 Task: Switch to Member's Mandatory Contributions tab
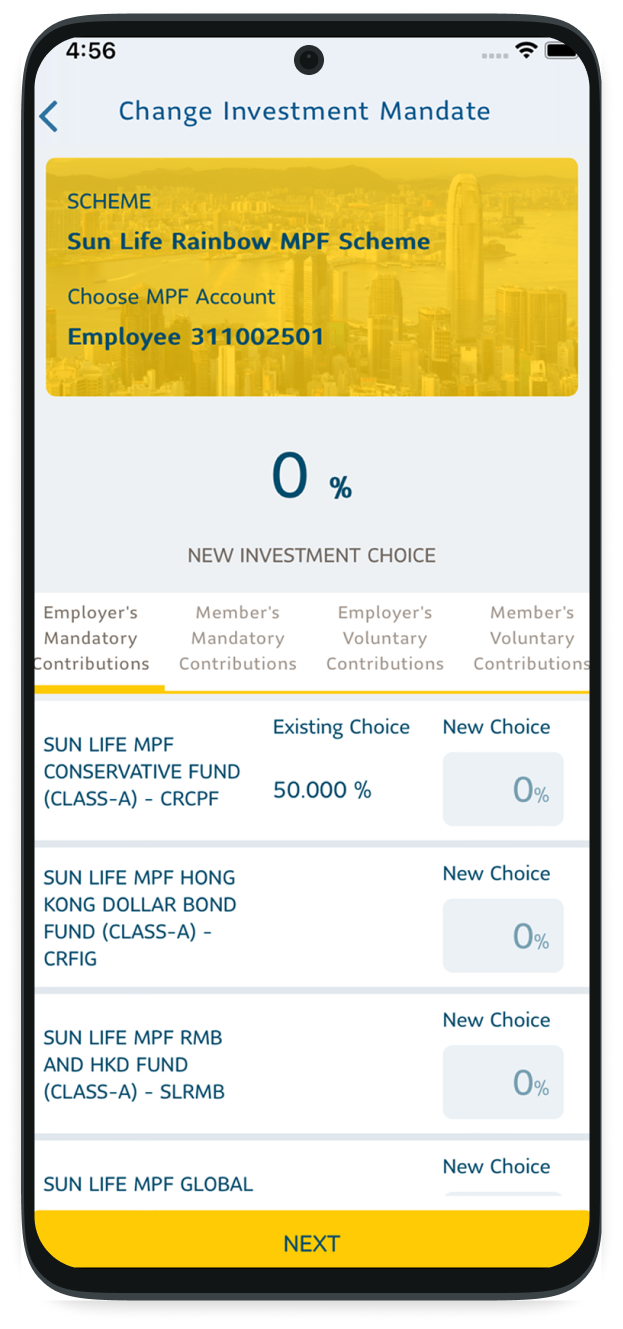pyautogui.click(x=238, y=638)
